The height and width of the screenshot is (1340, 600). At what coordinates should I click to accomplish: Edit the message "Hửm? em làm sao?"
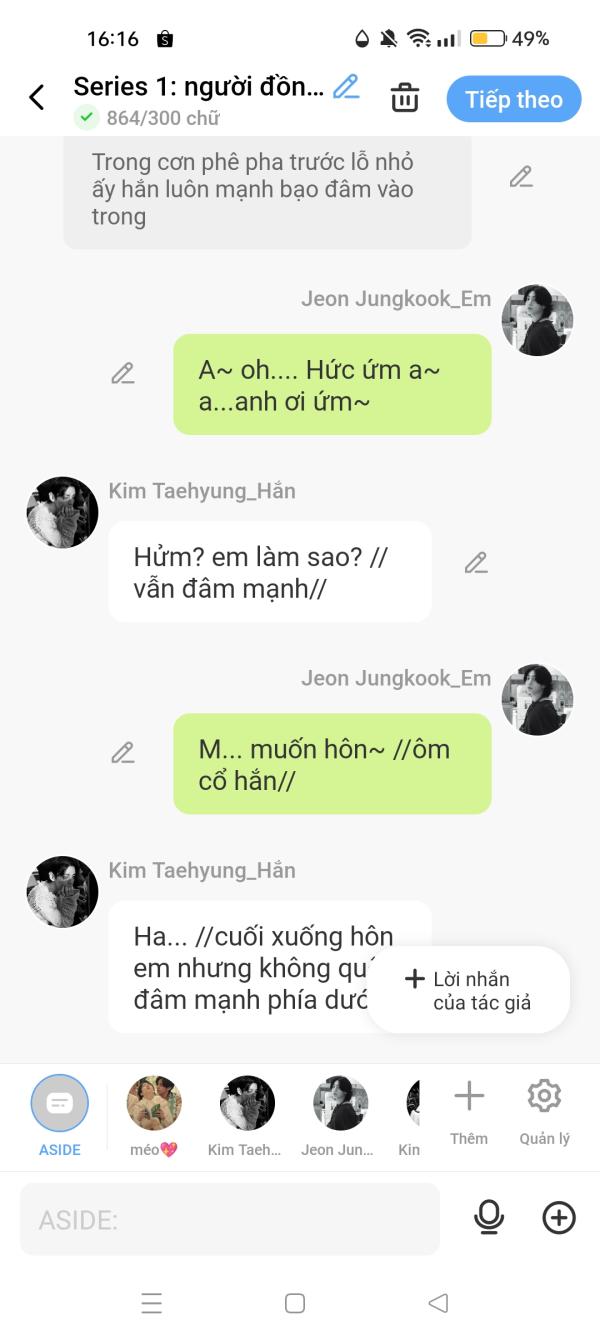click(x=476, y=563)
